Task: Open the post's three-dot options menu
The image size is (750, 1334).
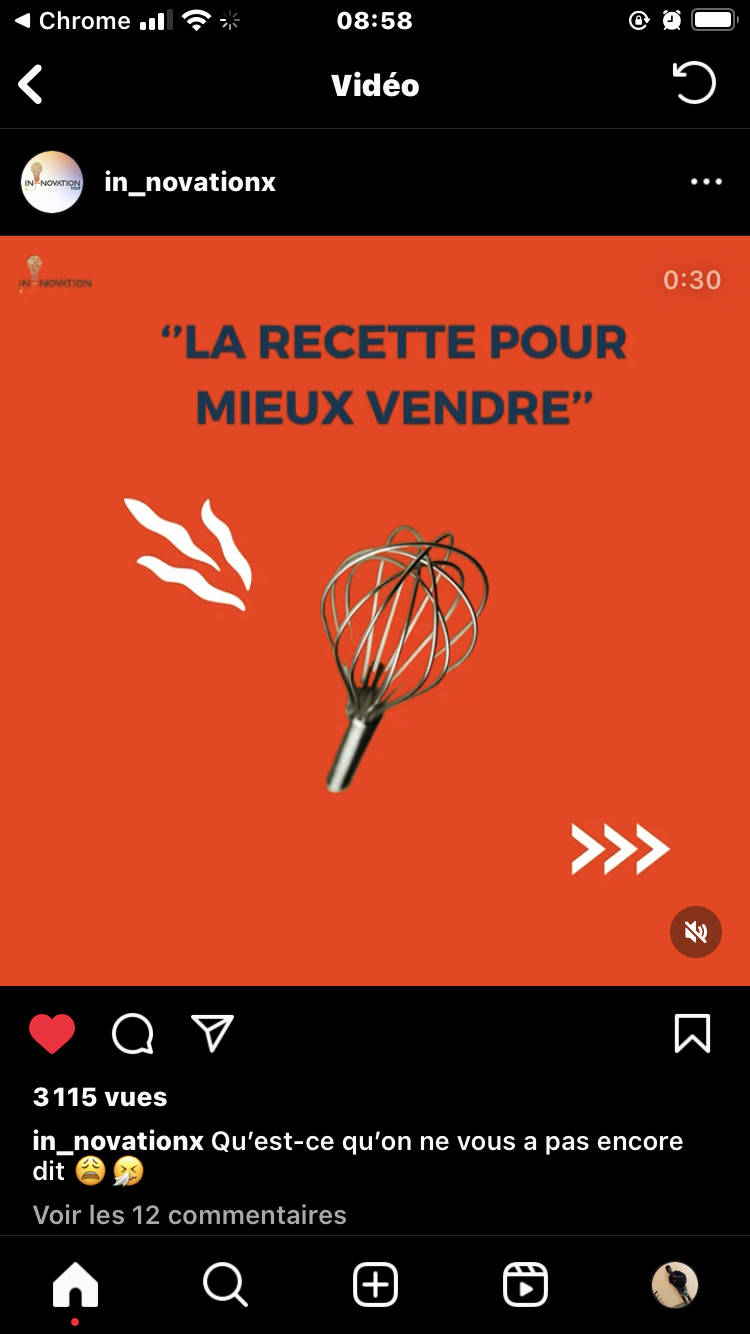Action: click(x=706, y=182)
